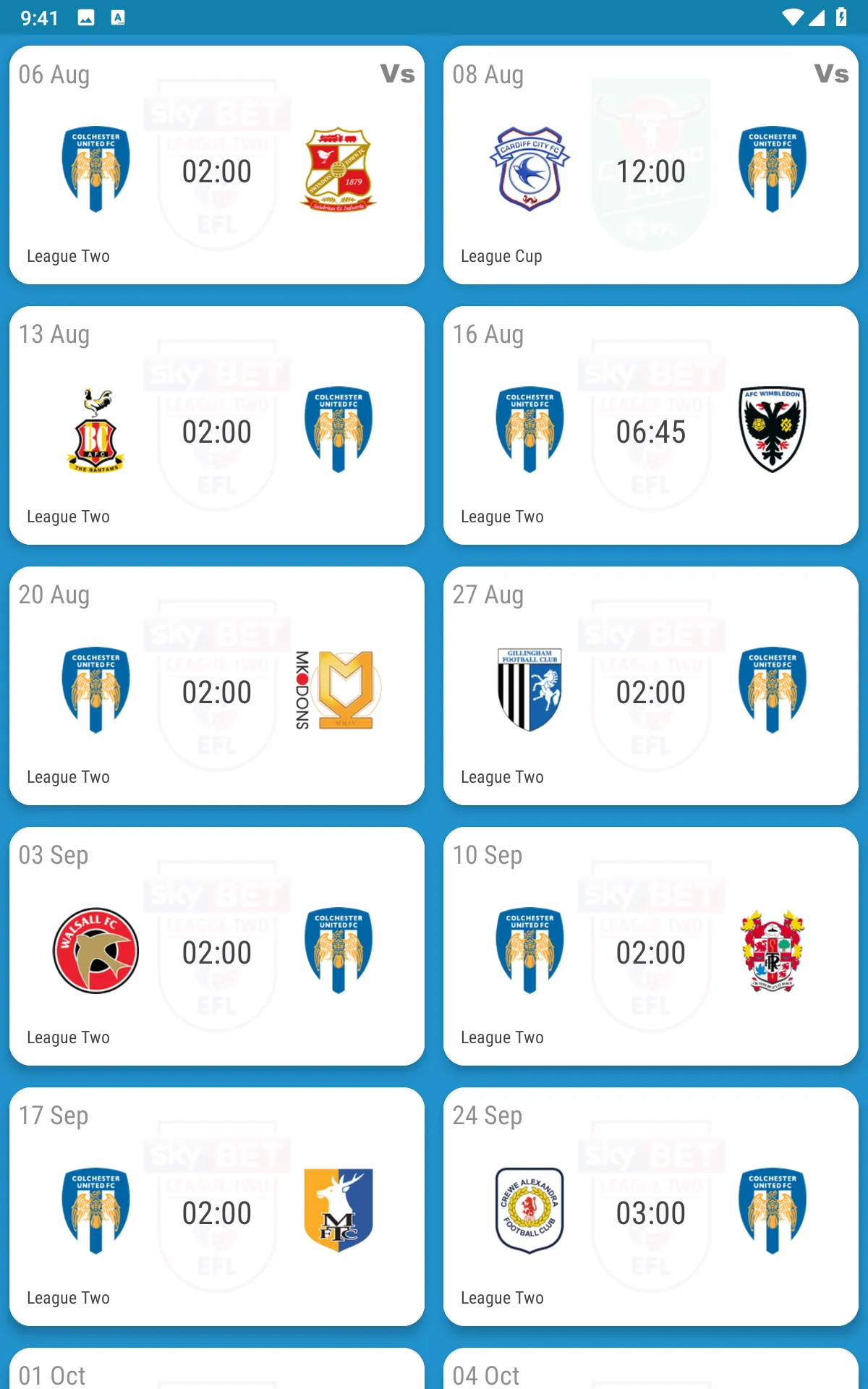Select the 27 Aug date heading
Screen dimensions: 868x1389
tap(488, 594)
